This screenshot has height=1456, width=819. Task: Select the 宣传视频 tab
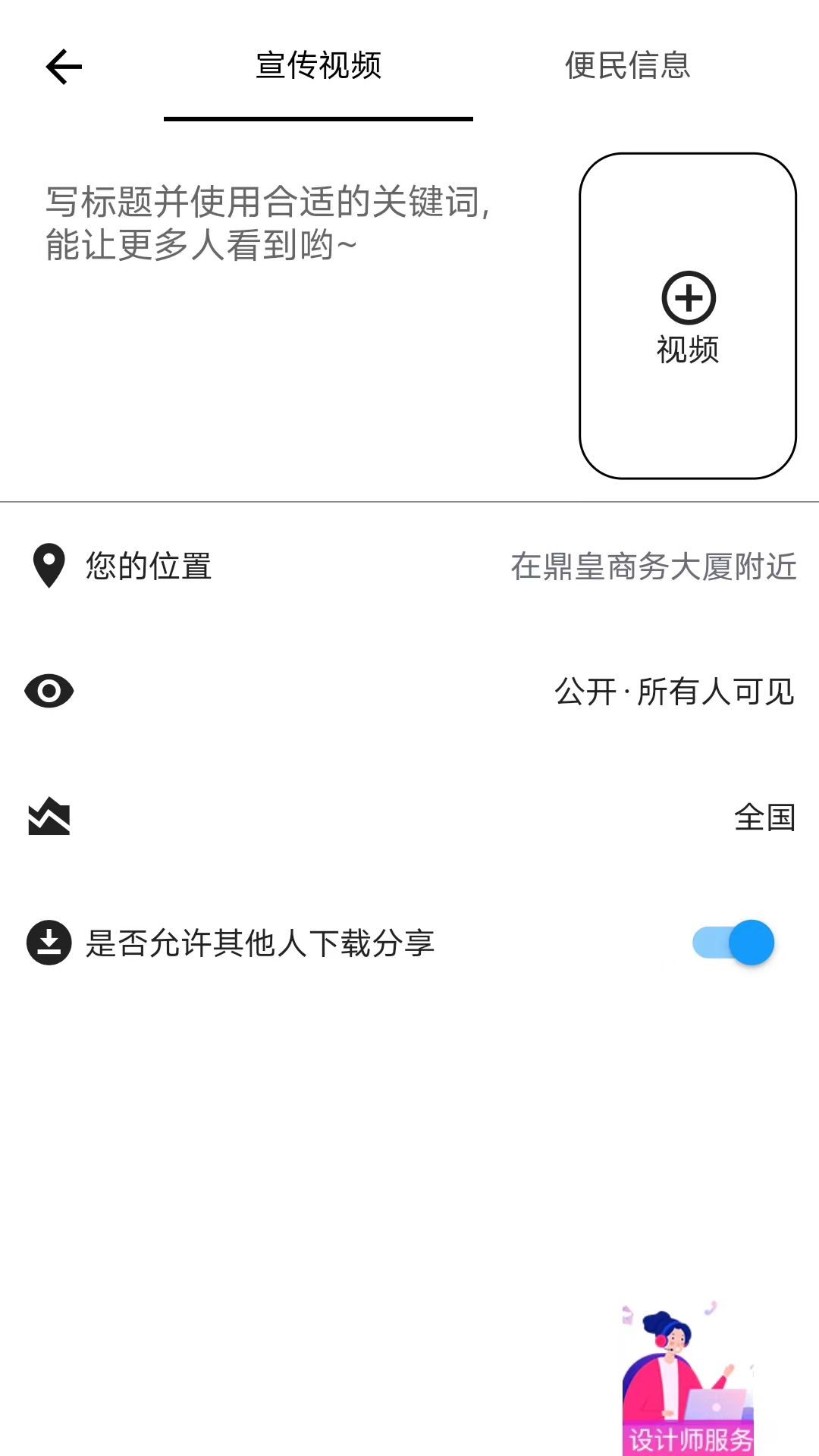click(x=319, y=68)
